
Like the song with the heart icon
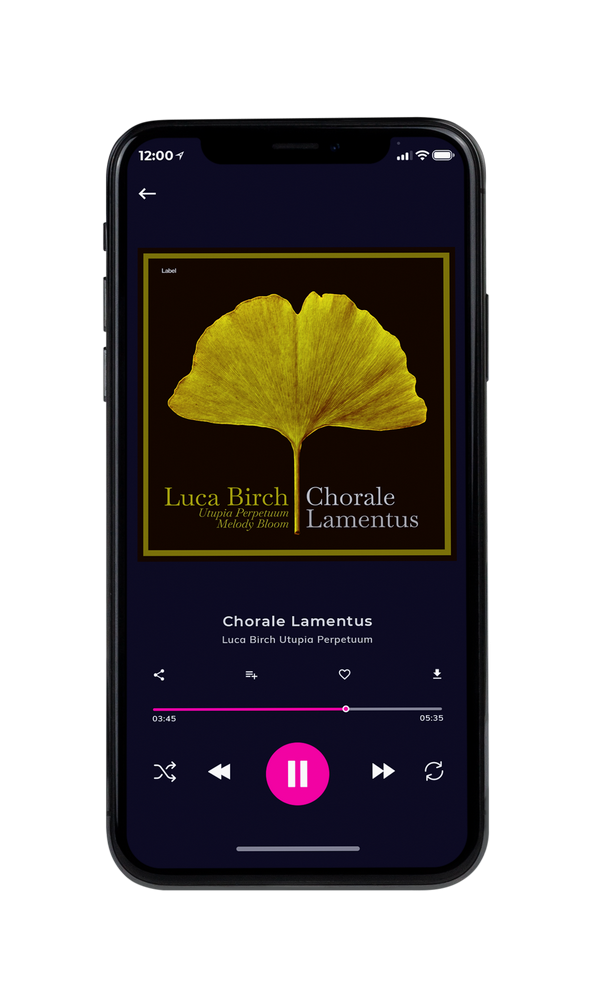[344, 674]
